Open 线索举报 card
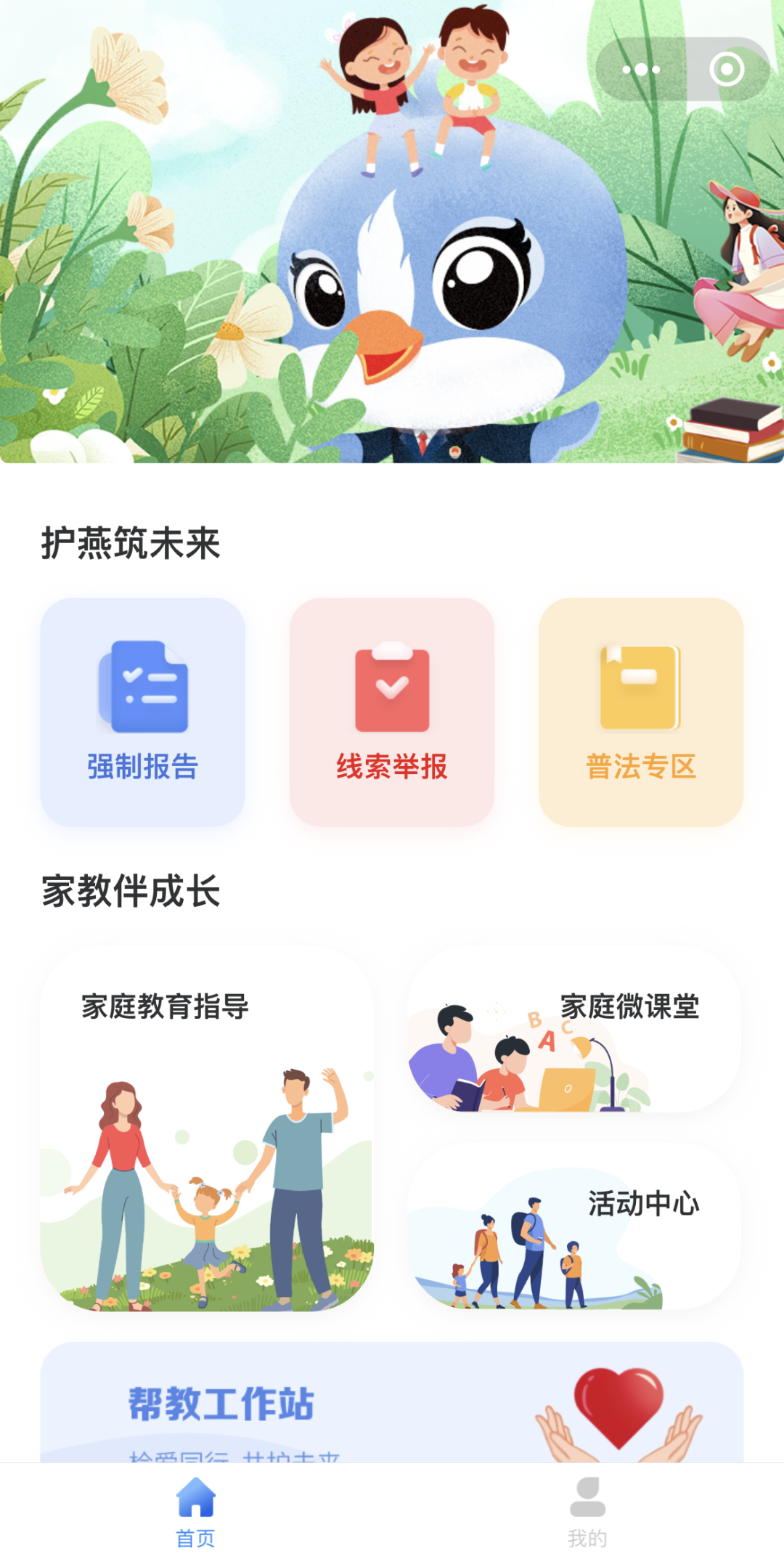The width and height of the screenshot is (784, 1567). [x=392, y=712]
